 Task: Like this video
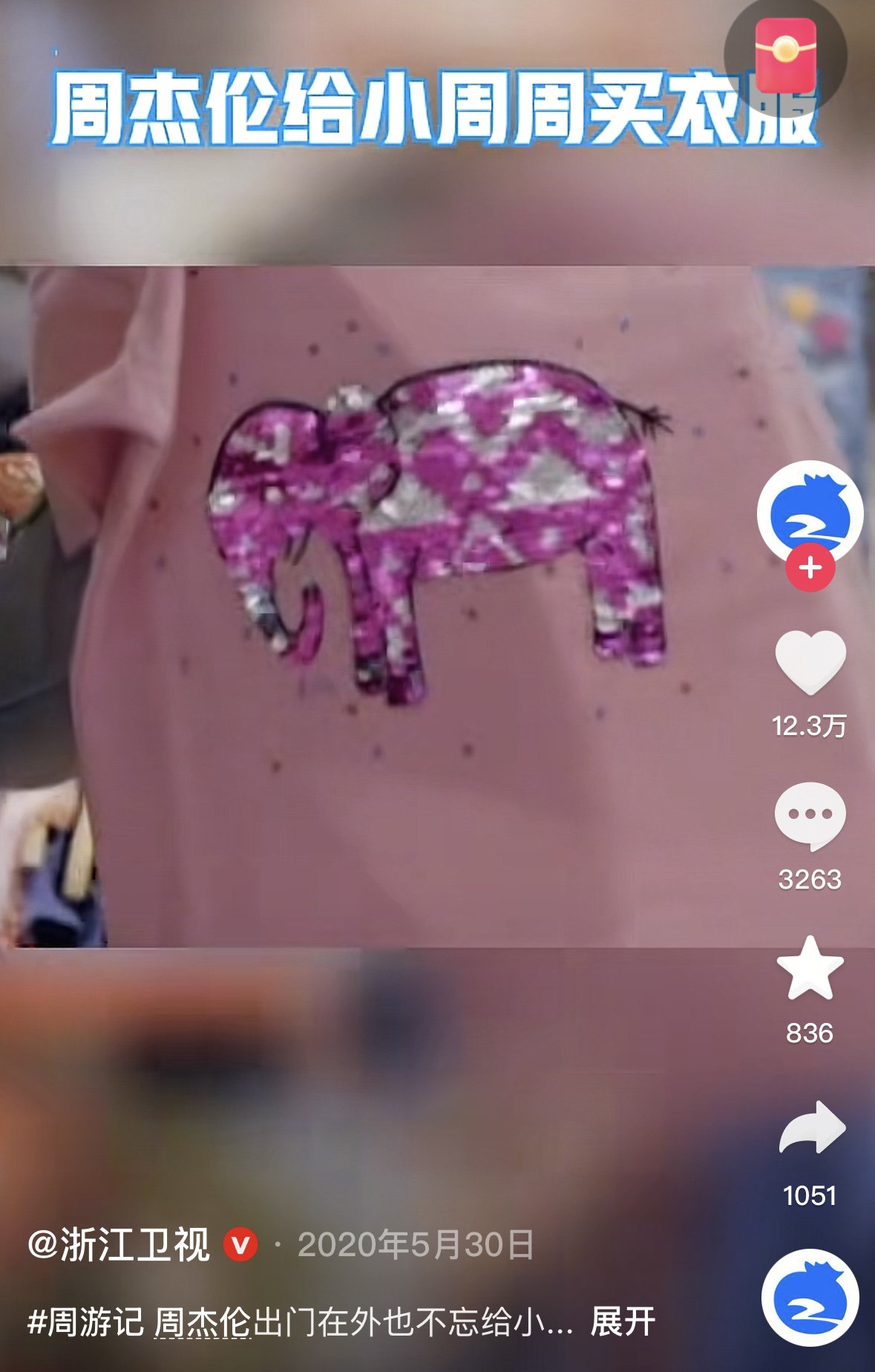point(810,662)
